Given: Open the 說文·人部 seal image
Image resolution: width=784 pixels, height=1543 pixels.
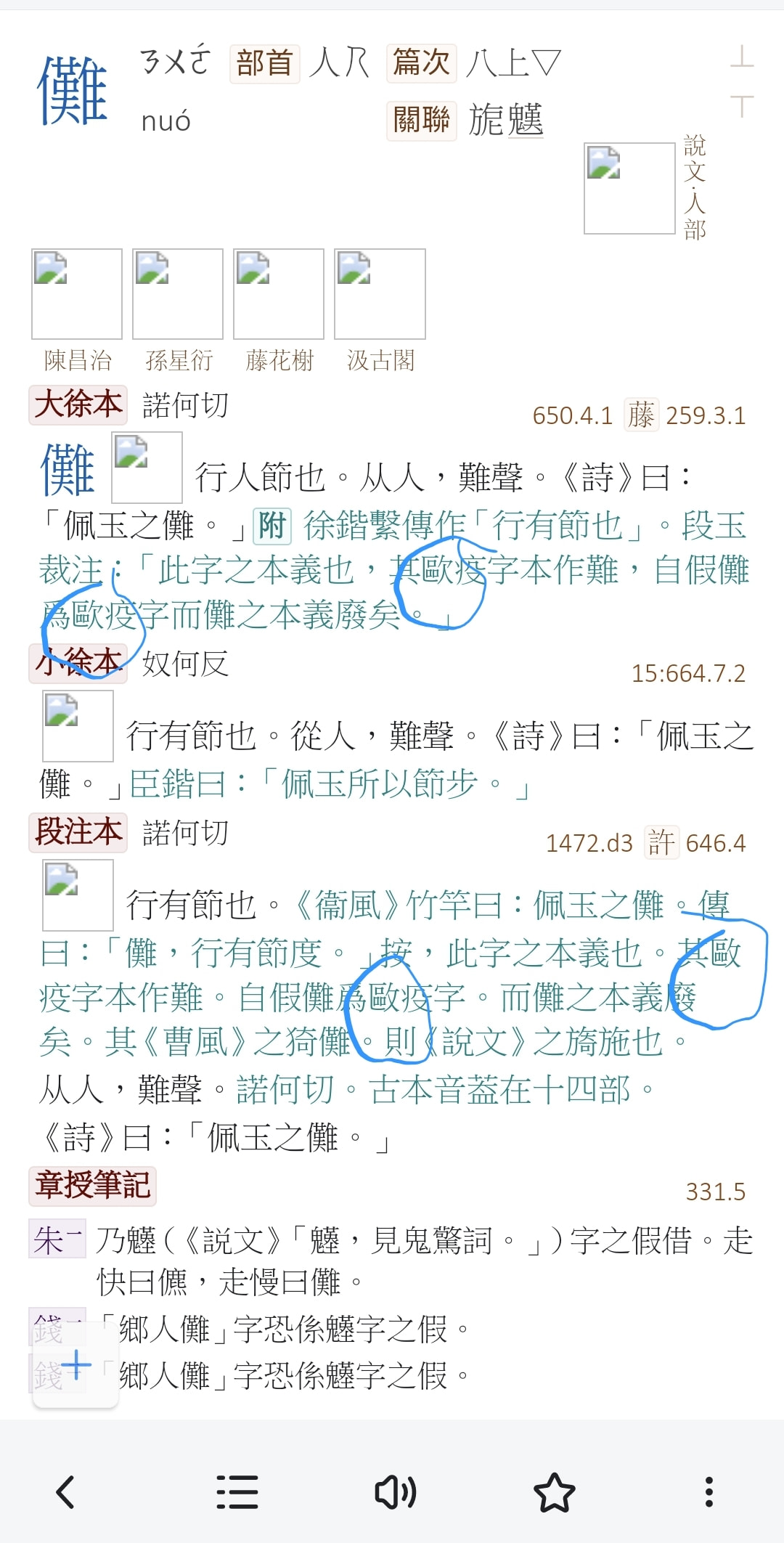Looking at the screenshot, I should coord(629,188).
